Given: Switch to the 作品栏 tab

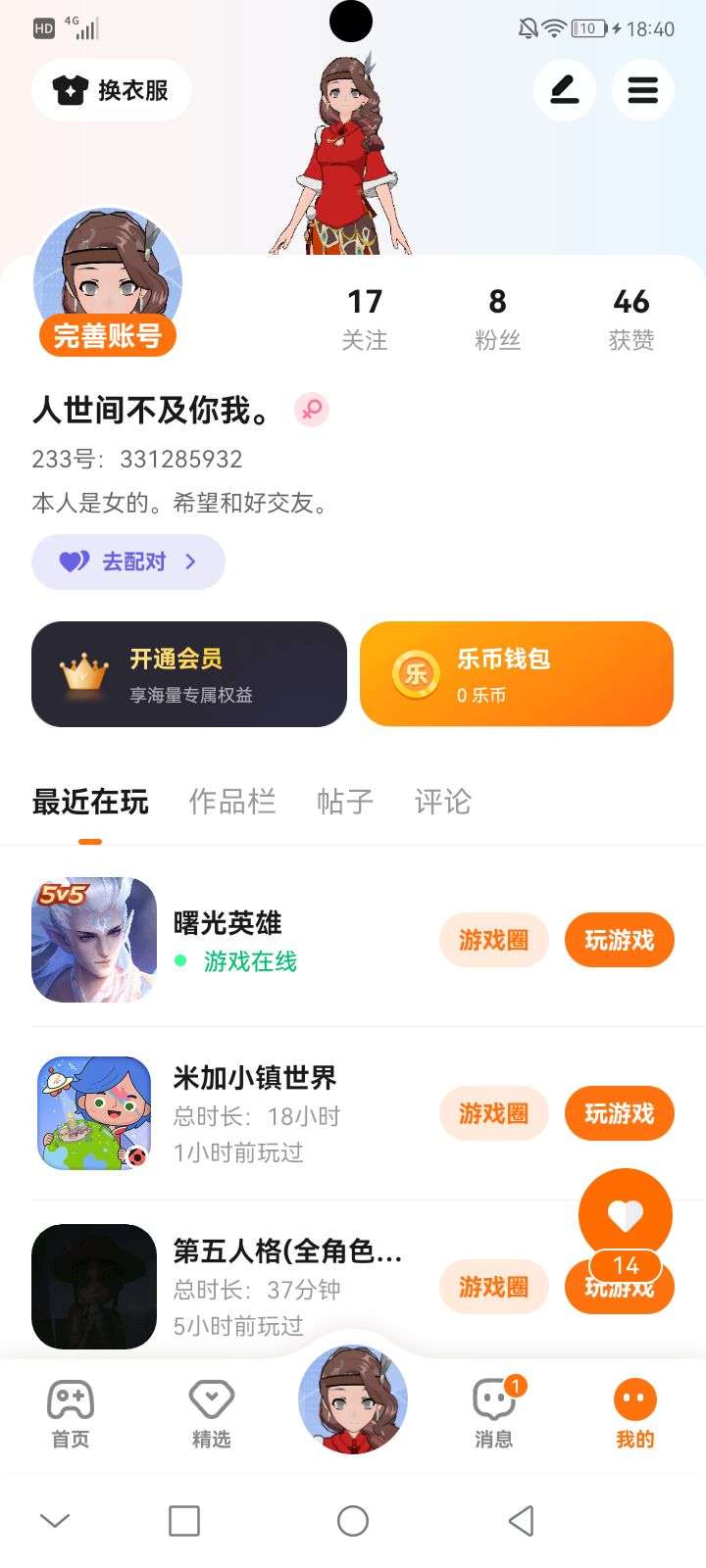Looking at the screenshot, I should coord(231,802).
